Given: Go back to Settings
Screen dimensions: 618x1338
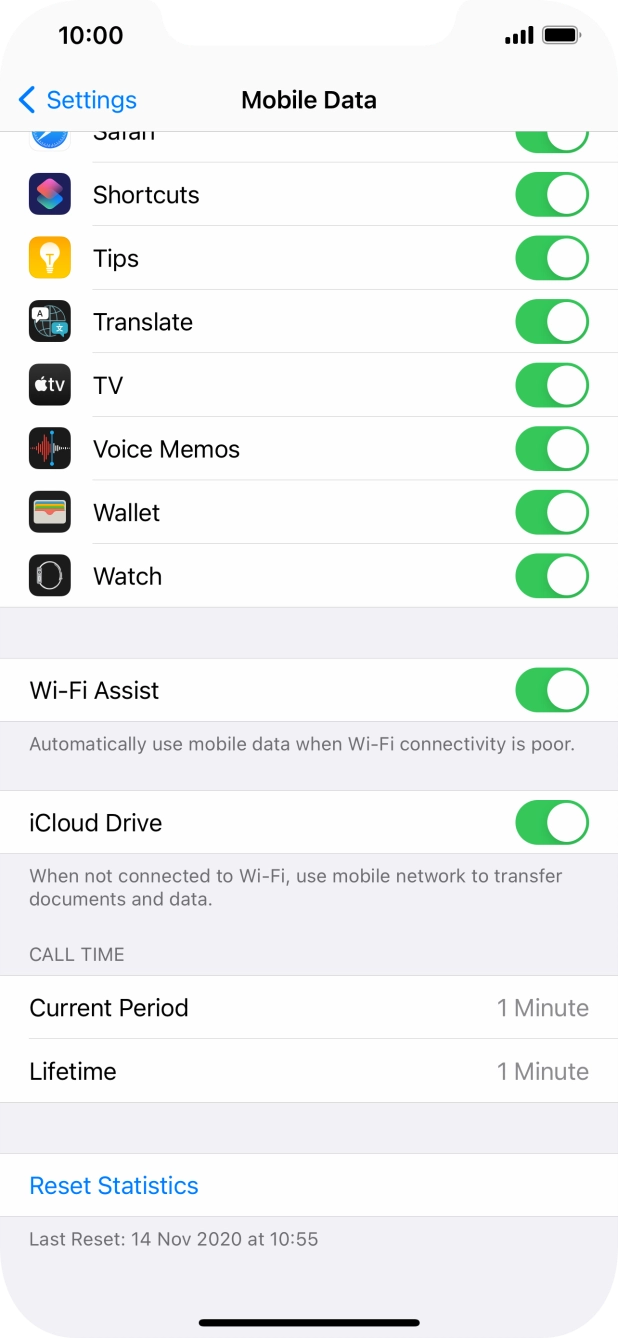Looking at the screenshot, I should (78, 100).
